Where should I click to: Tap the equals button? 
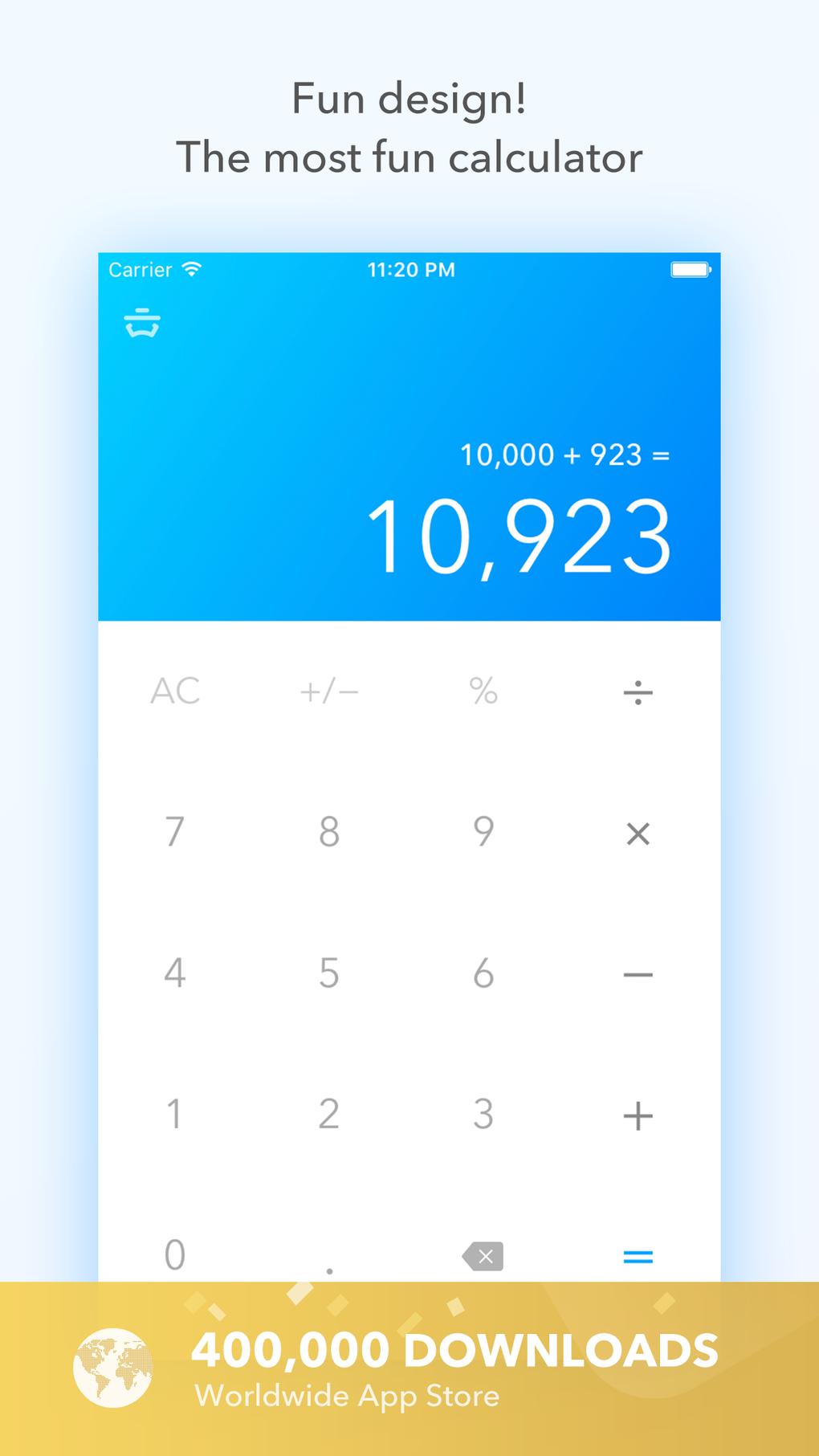pos(637,1255)
